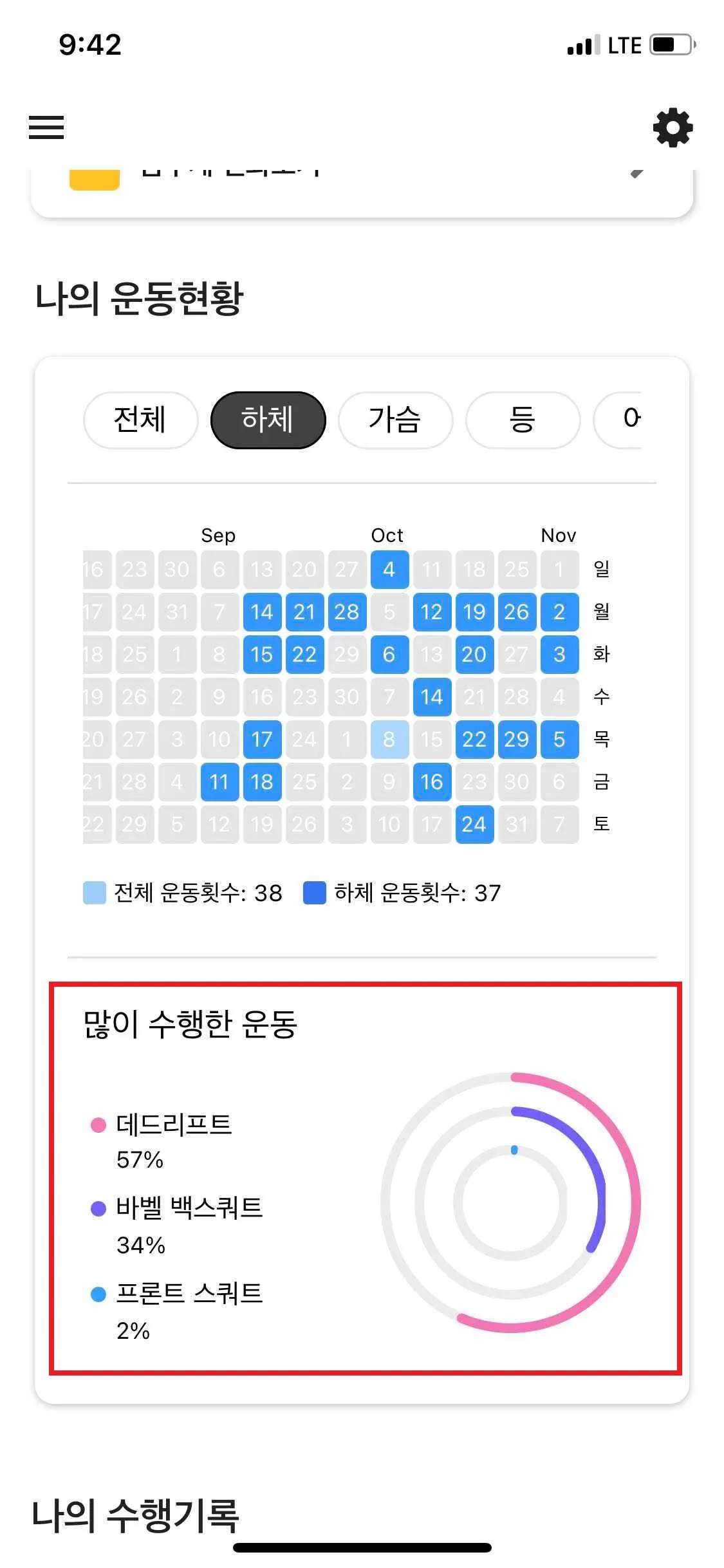Select the 전체 filter chip
The image size is (724, 1568).
(x=140, y=420)
